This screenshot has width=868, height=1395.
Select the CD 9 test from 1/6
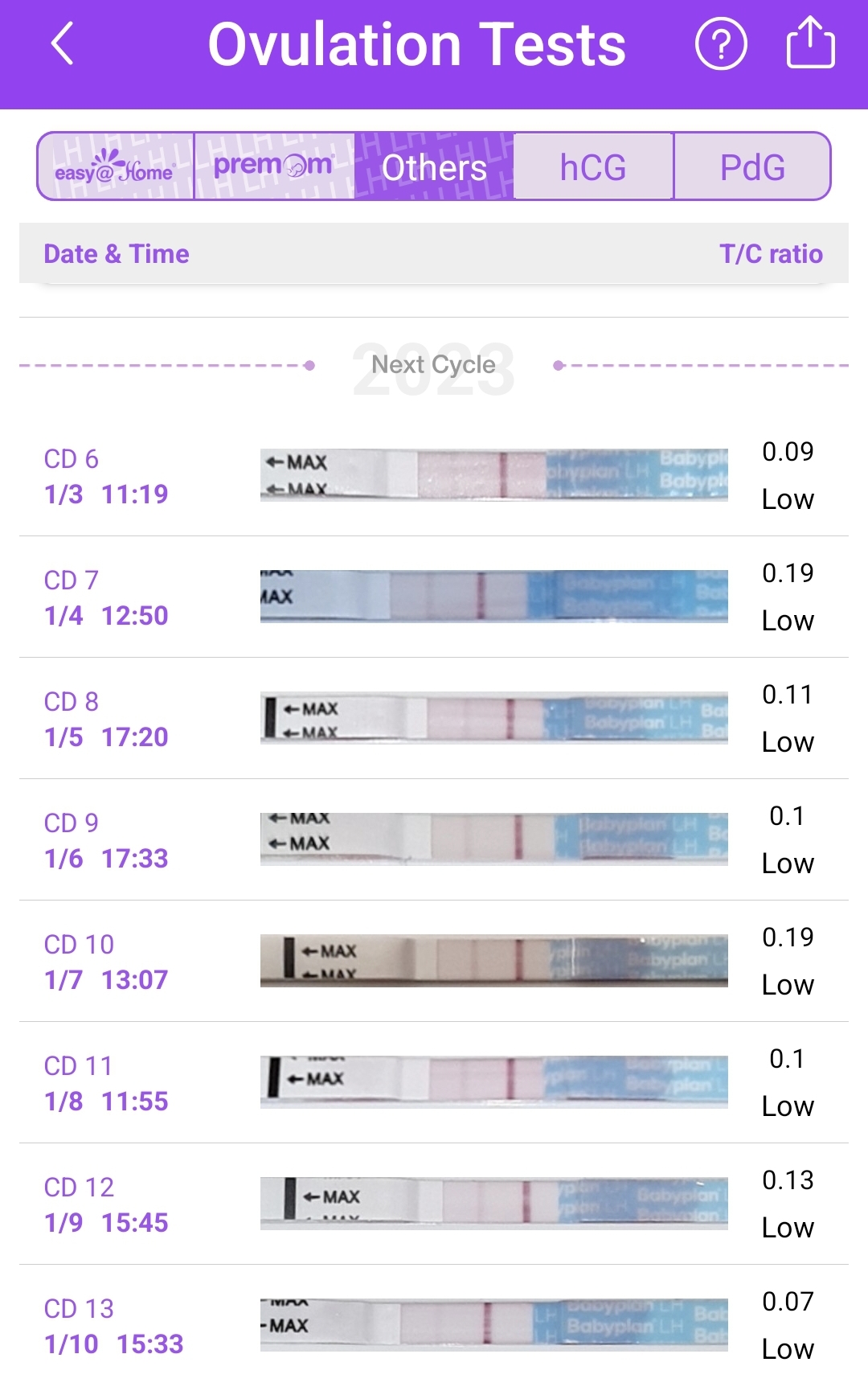click(434, 840)
